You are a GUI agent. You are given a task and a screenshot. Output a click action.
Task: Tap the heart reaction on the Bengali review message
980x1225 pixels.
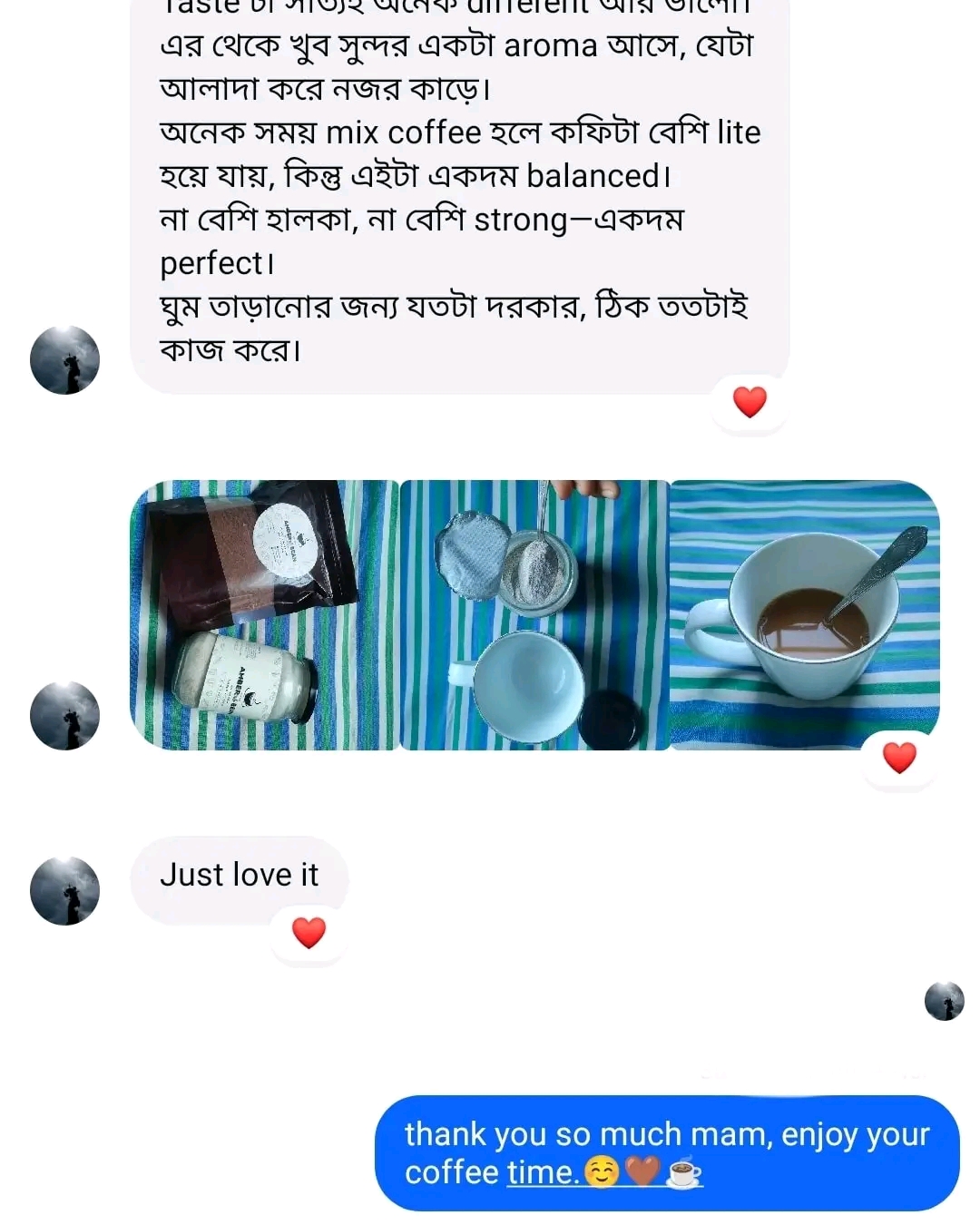750,402
